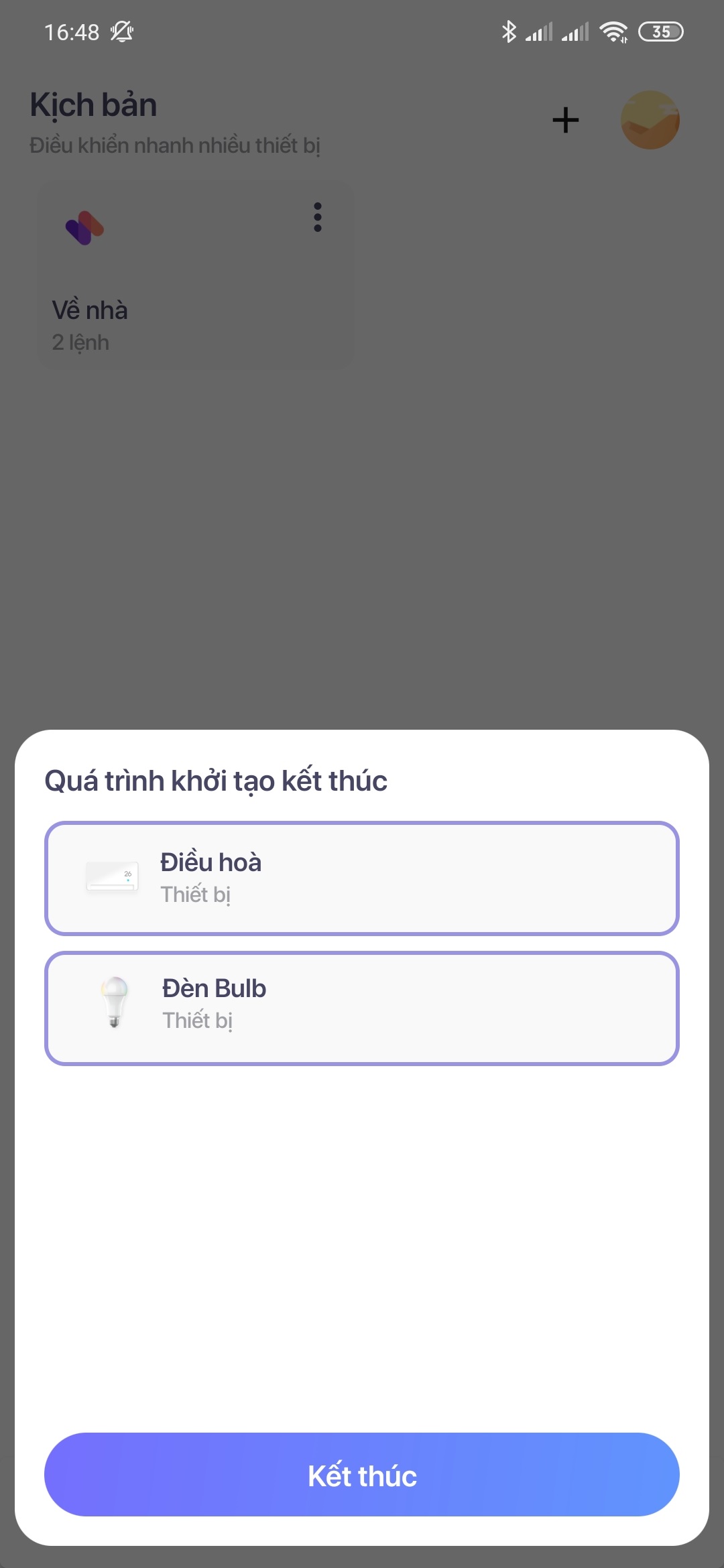Open the Đèn Bulb device row
The image size is (724, 1568).
362,1008
